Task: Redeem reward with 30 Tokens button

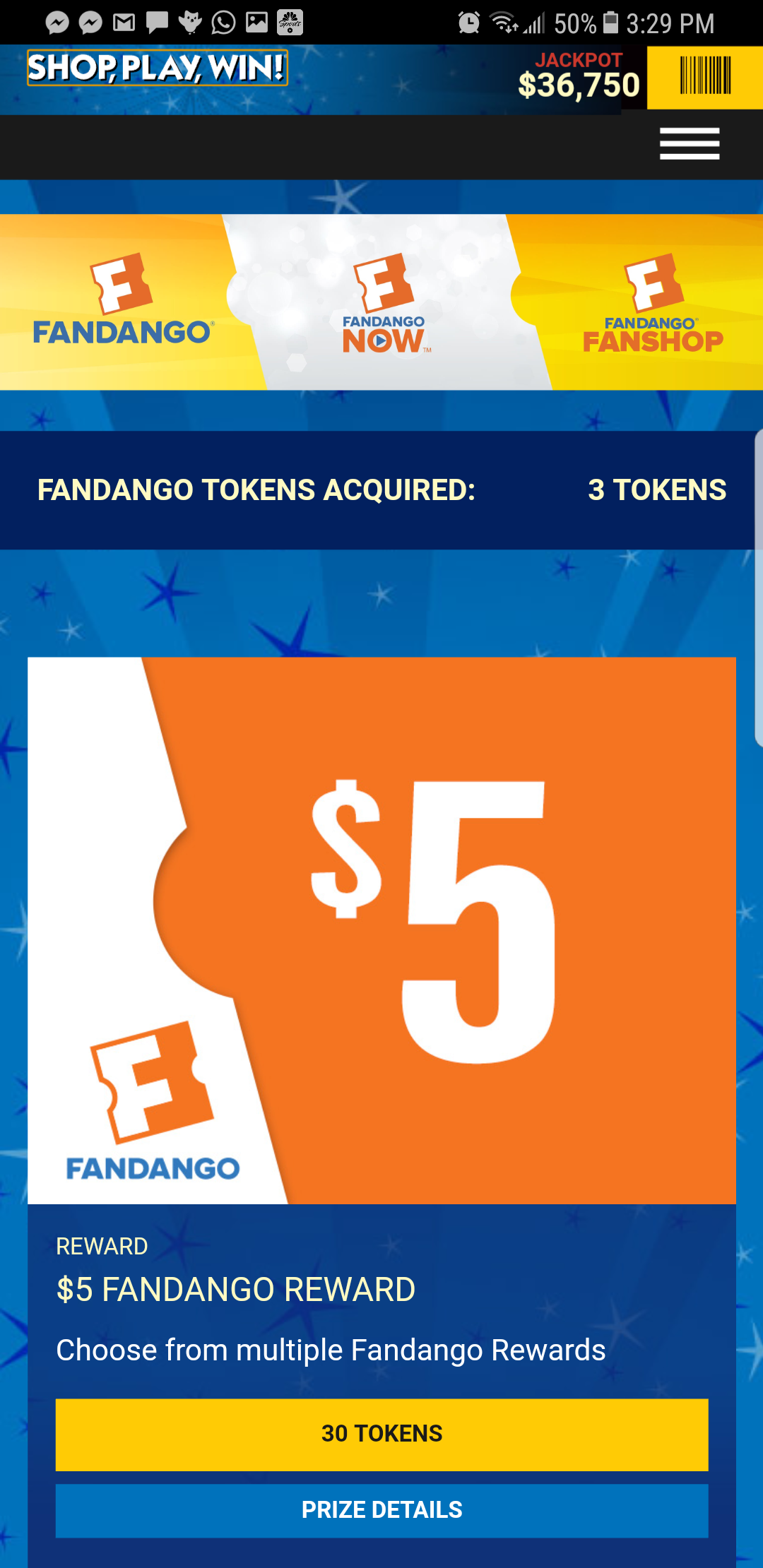Action: click(x=382, y=1434)
